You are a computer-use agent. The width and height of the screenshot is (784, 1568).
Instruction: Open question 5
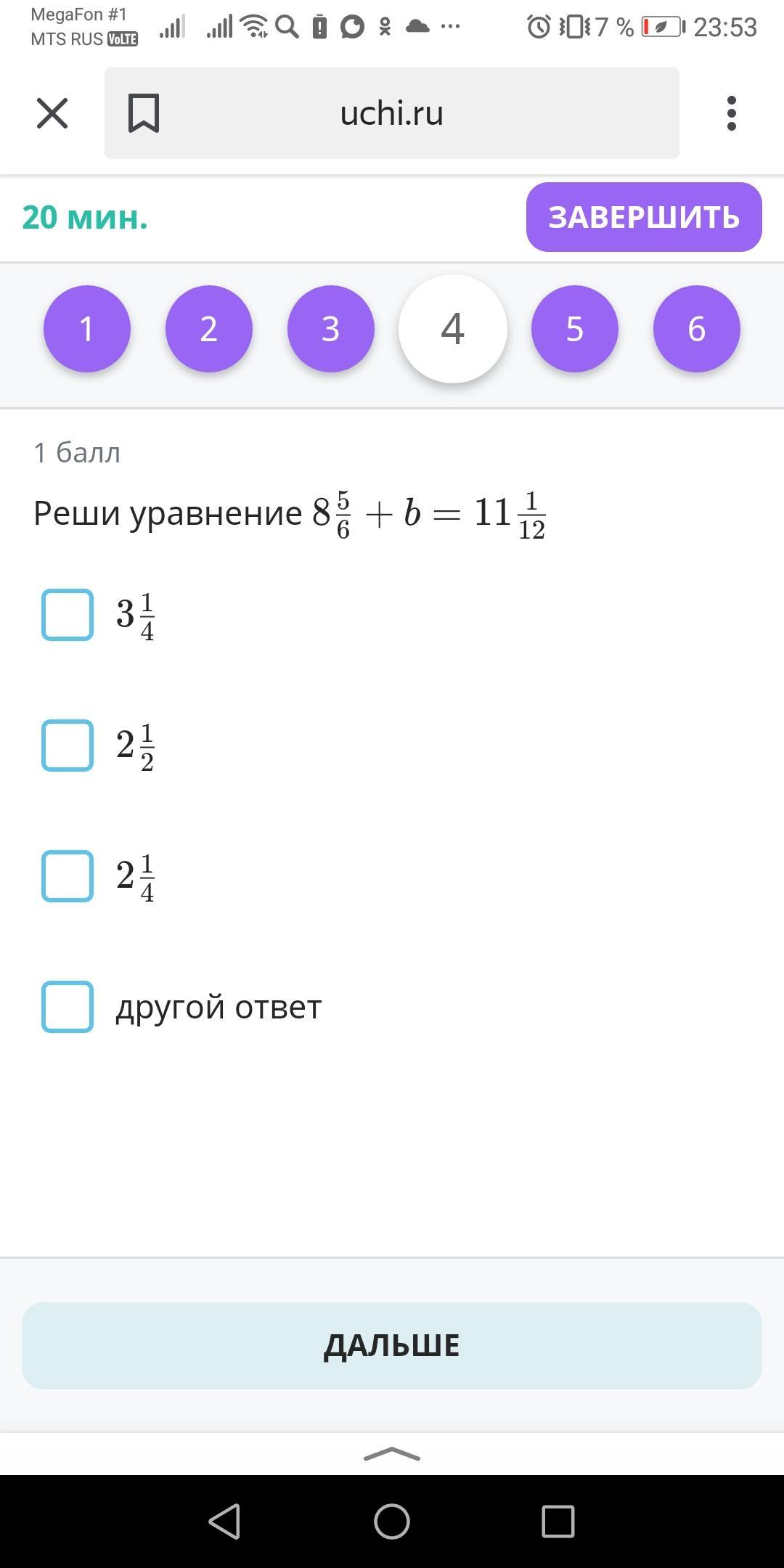point(575,329)
